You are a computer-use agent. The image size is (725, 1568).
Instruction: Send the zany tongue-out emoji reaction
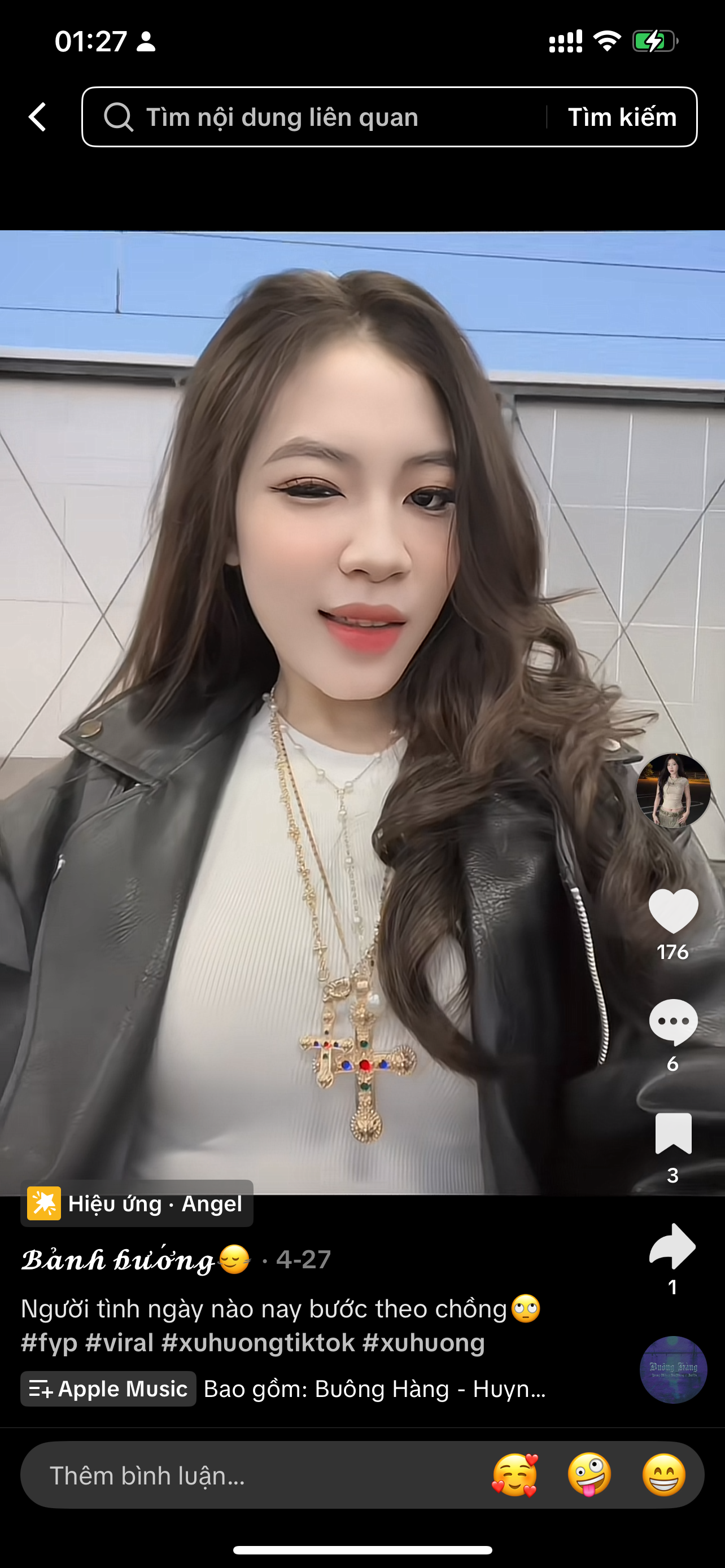click(x=589, y=1475)
